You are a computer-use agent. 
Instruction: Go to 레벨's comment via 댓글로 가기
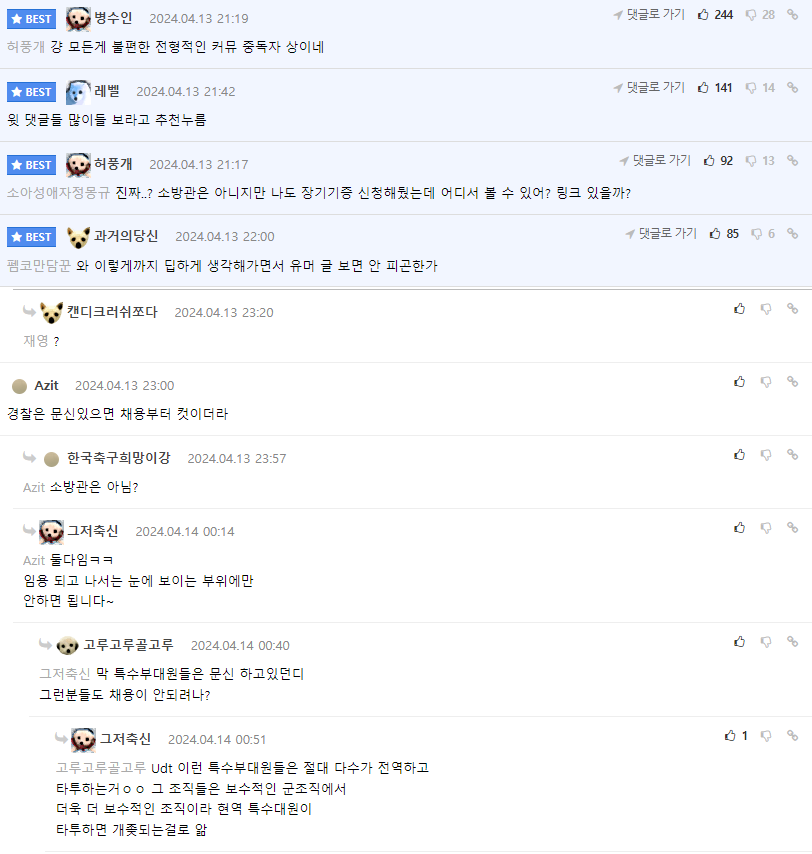[x=649, y=88]
